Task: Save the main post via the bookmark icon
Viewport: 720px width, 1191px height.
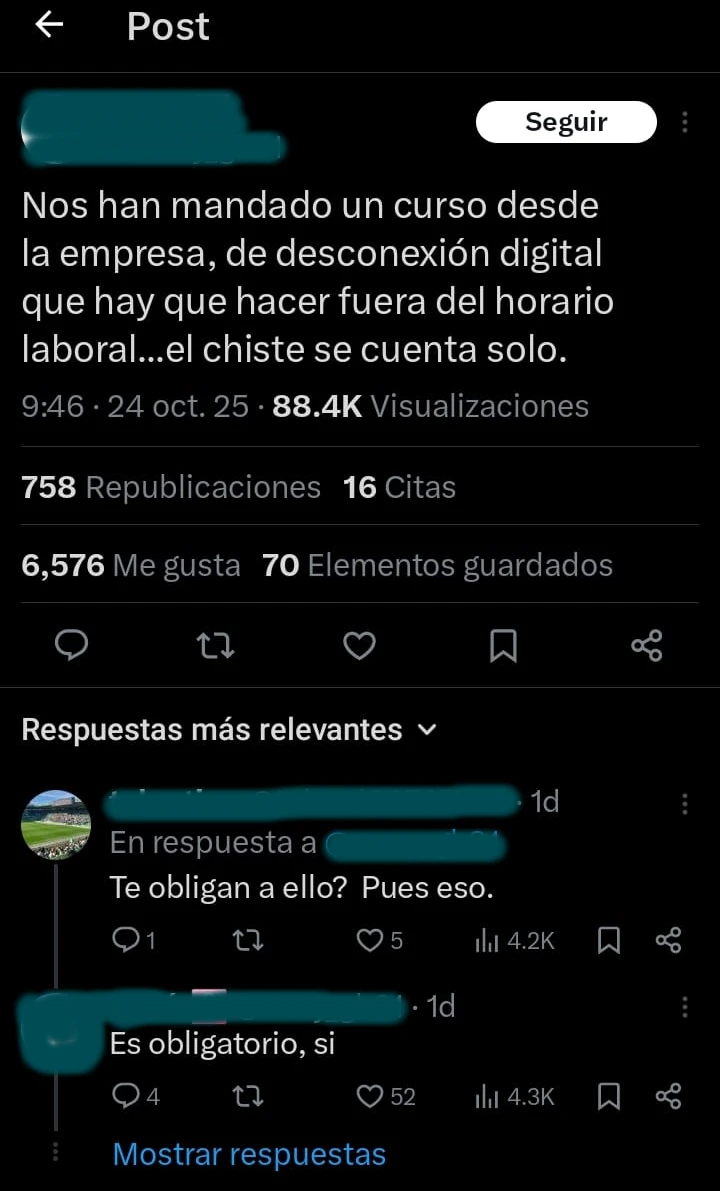Action: [x=503, y=645]
